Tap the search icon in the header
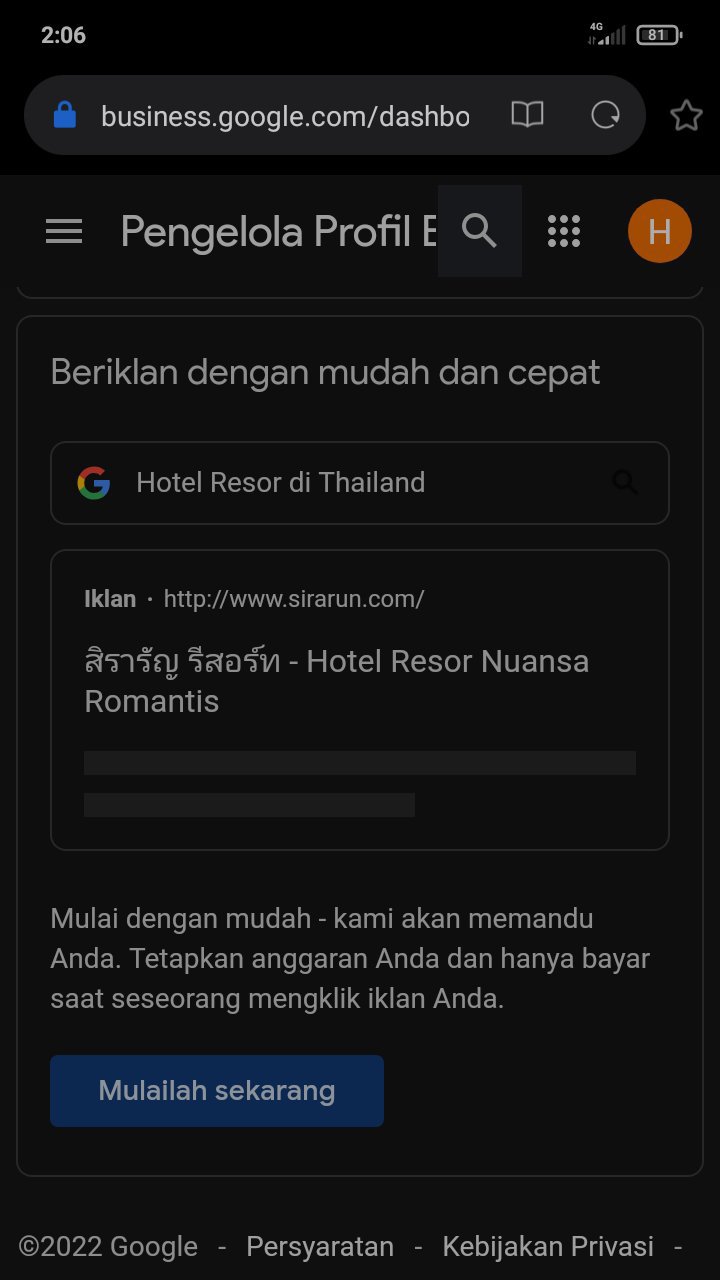Viewport: 720px width, 1280px height. coord(480,231)
